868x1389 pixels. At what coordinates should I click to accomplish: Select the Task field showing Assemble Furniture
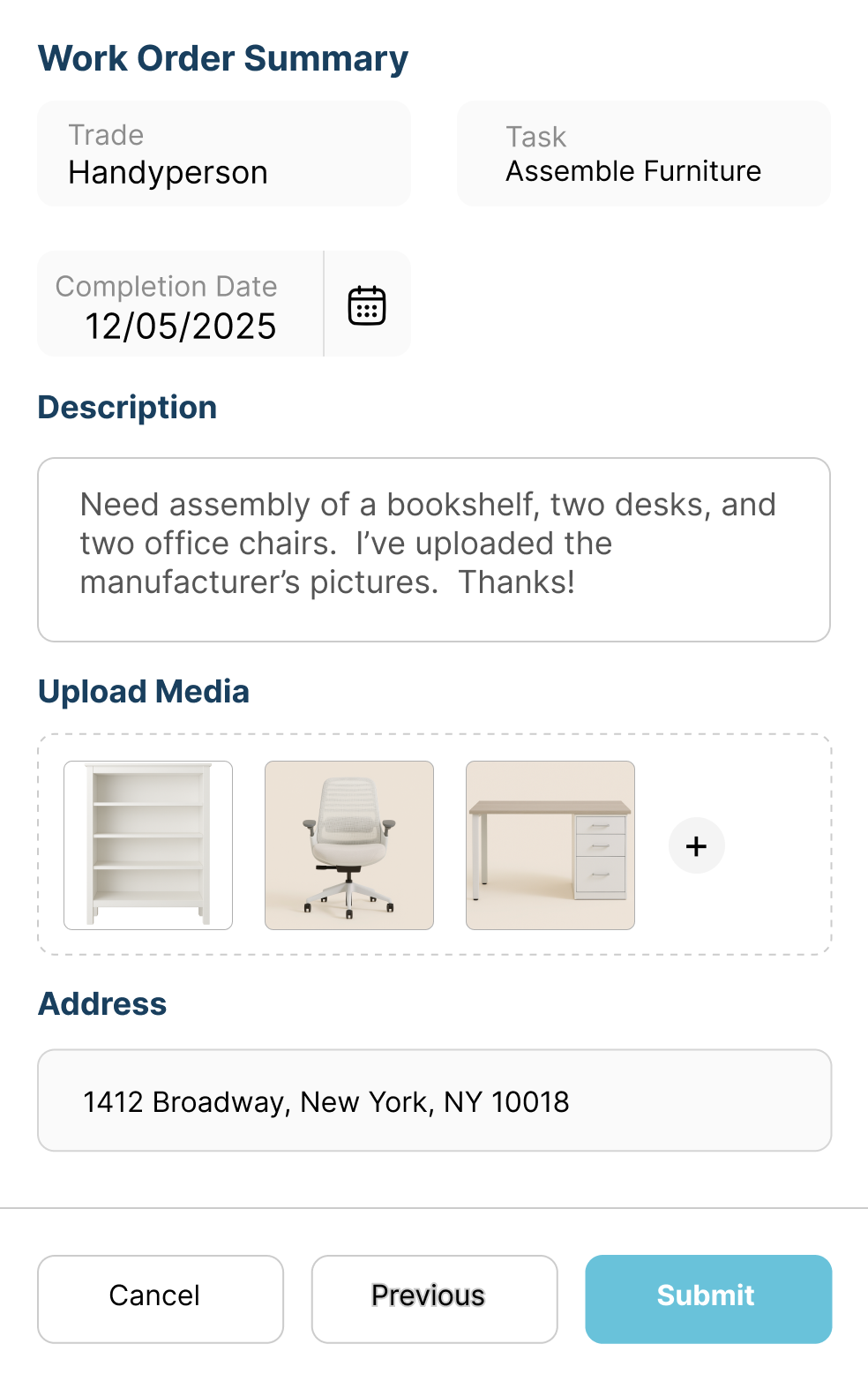click(643, 154)
